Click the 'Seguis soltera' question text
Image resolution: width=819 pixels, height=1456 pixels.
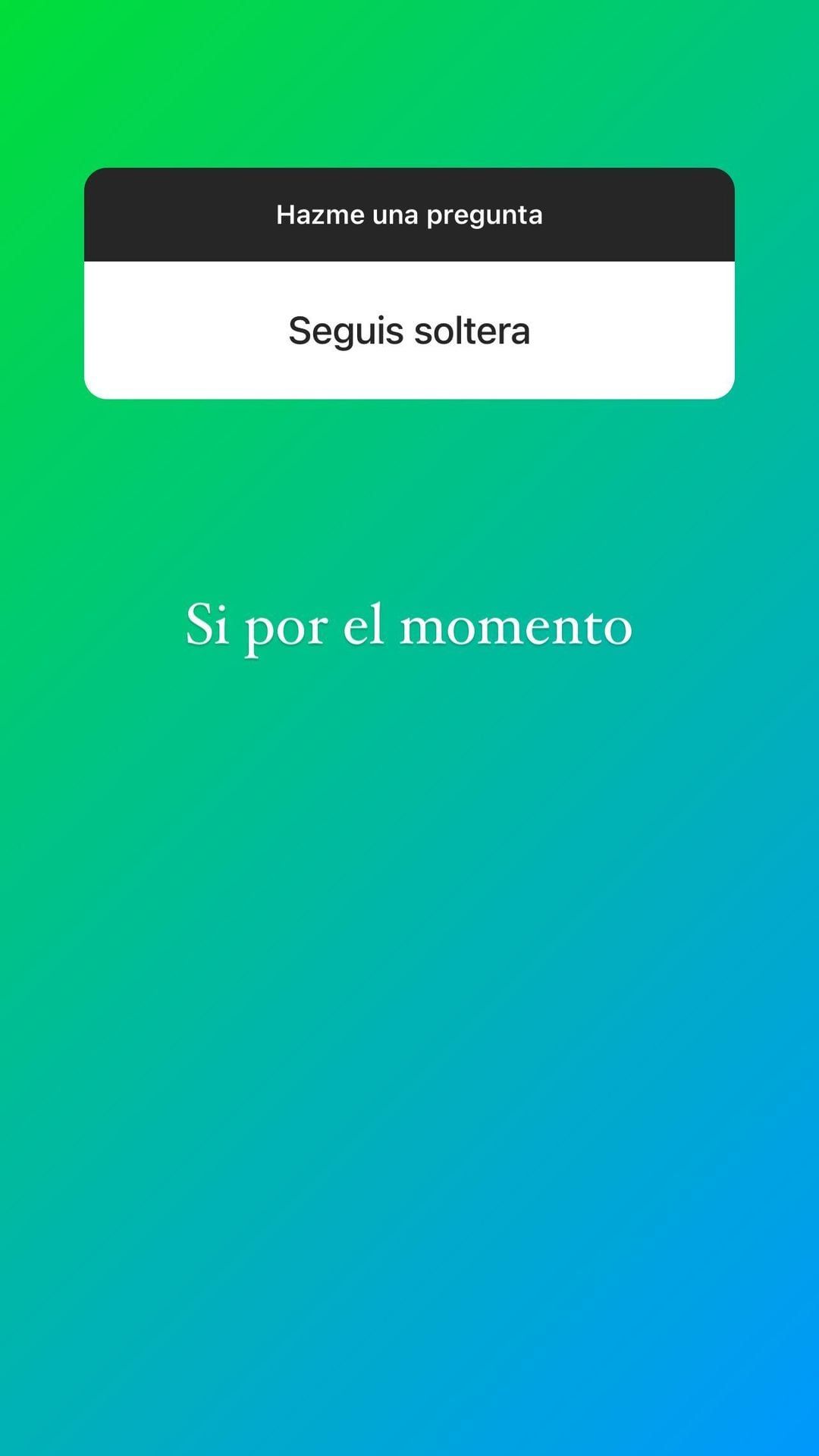tap(409, 331)
